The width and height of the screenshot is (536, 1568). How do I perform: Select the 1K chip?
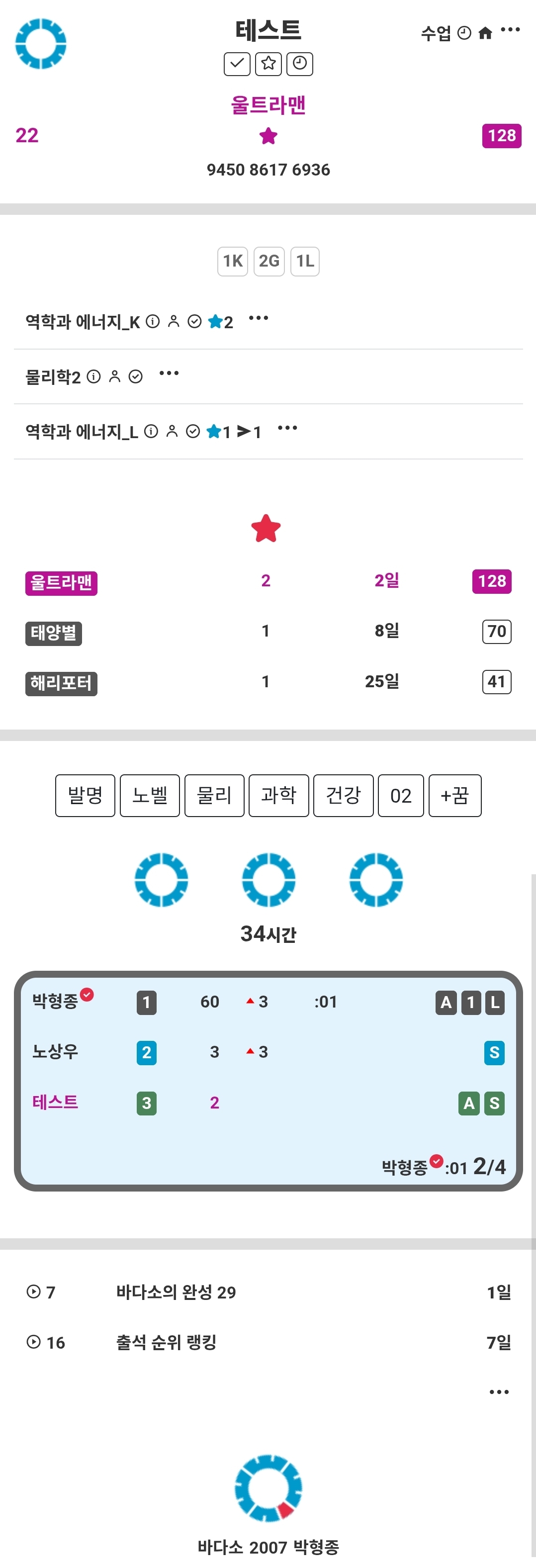[x=232, y=261]
